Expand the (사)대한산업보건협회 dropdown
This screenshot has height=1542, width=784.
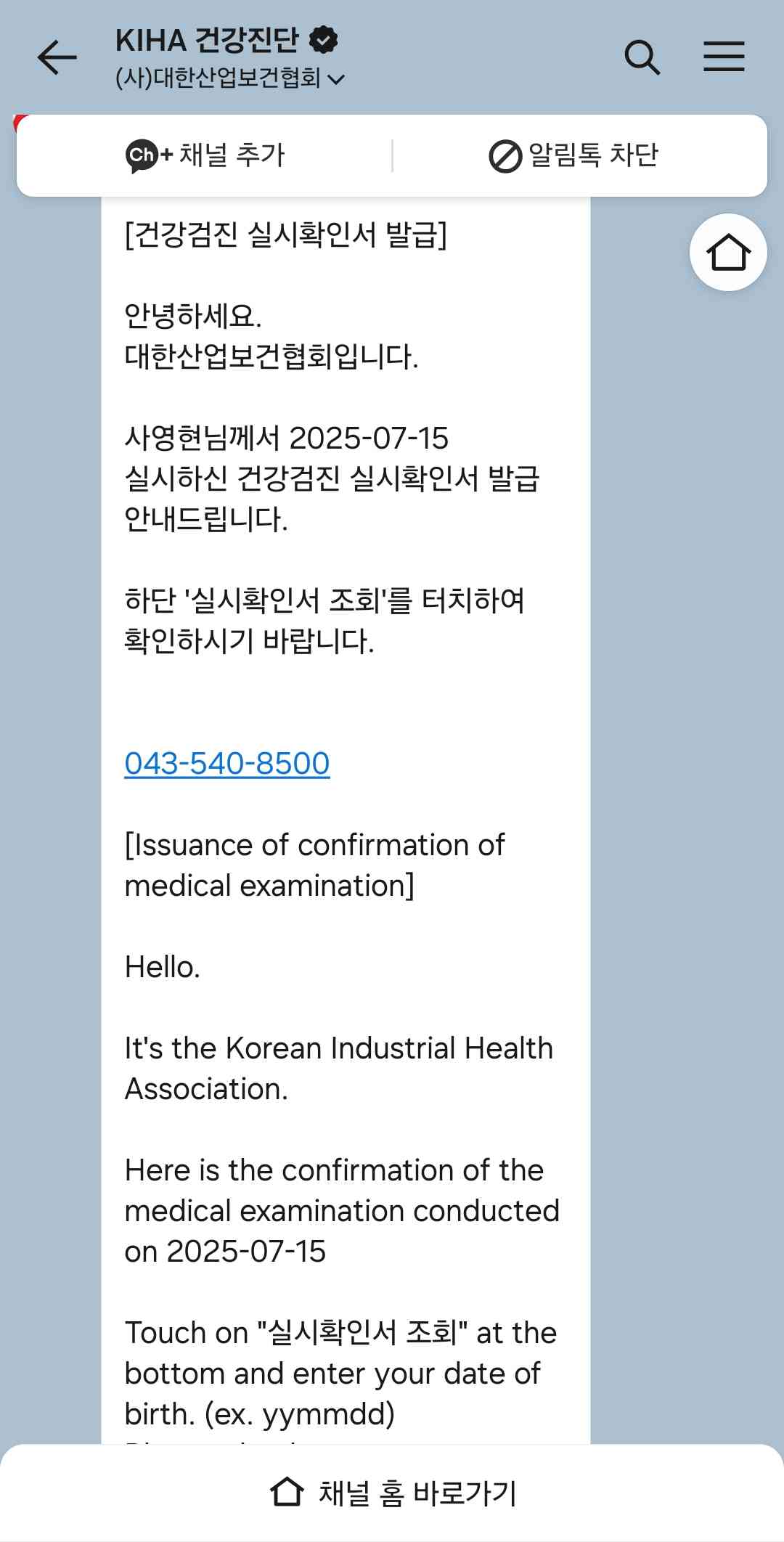[335, 78]
